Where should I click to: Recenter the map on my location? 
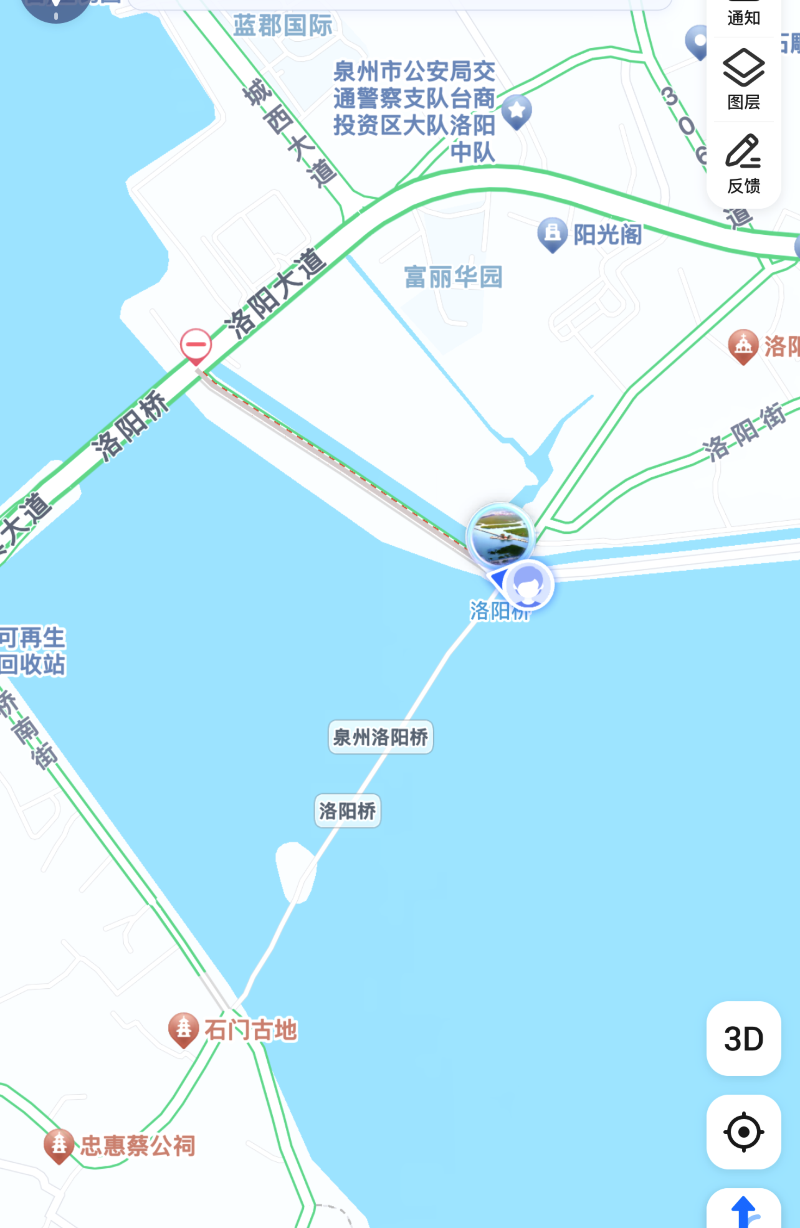[743, 1132]
